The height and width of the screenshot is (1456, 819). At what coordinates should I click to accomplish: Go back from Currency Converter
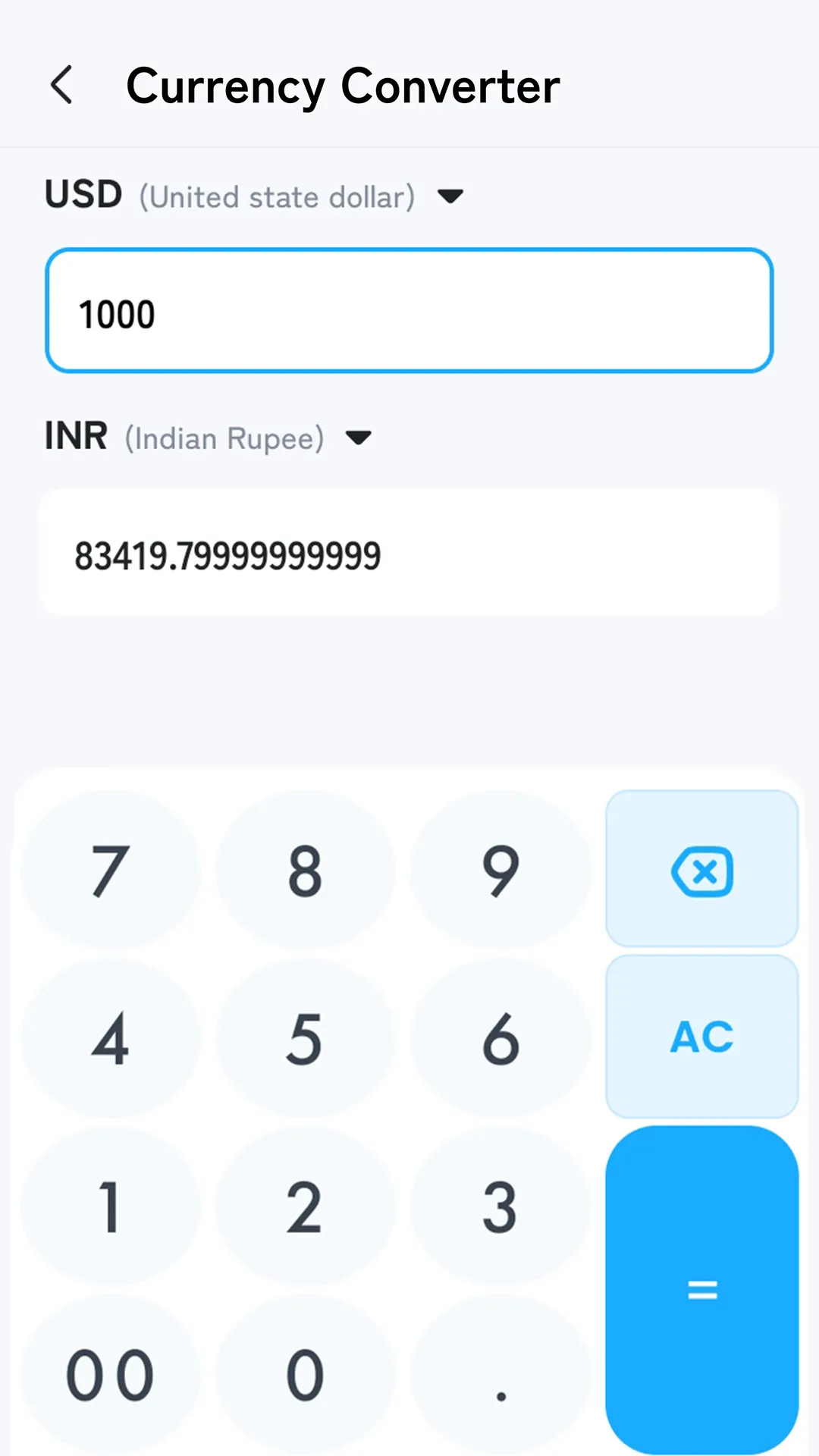click(62, 85)
